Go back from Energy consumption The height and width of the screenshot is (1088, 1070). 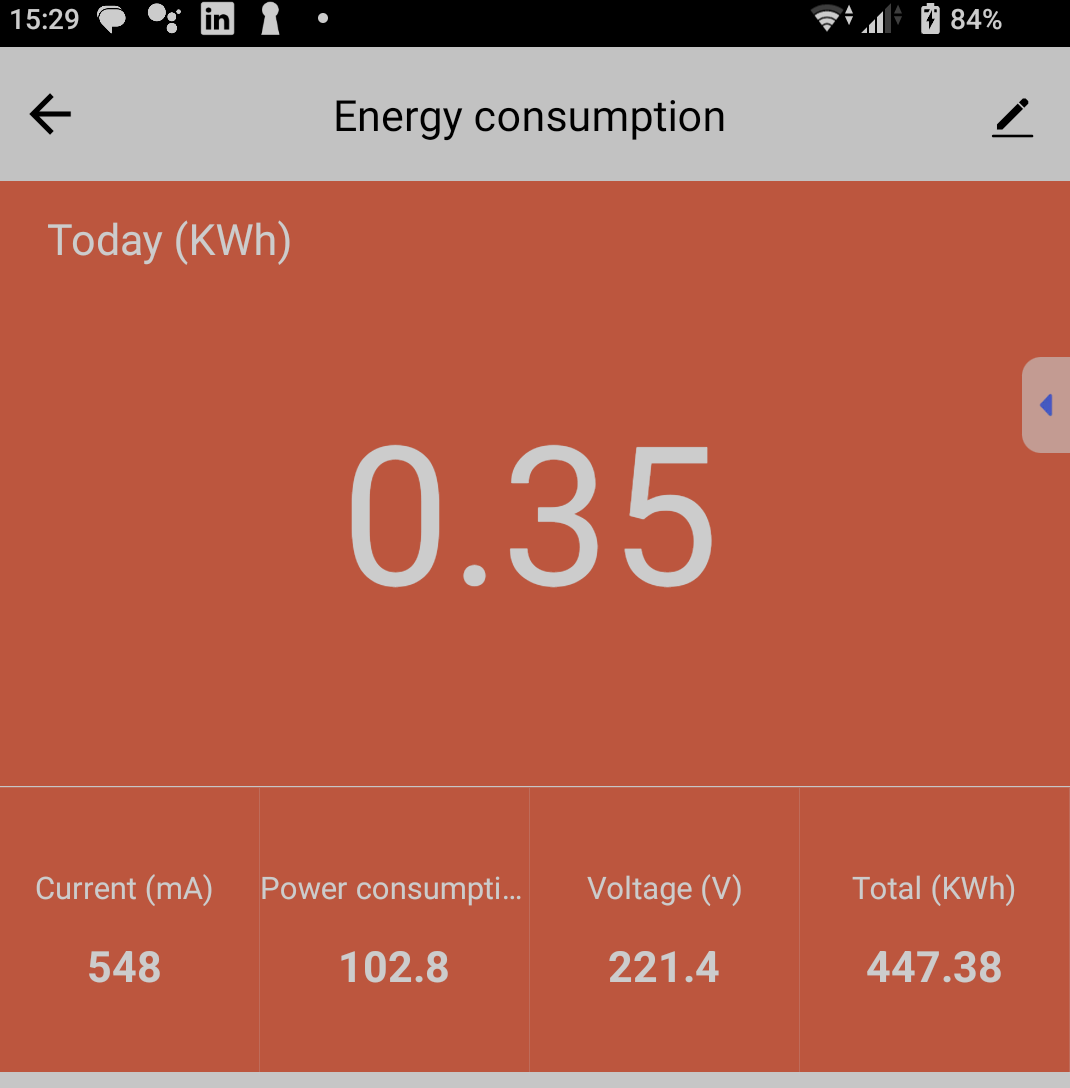(50, 115)
